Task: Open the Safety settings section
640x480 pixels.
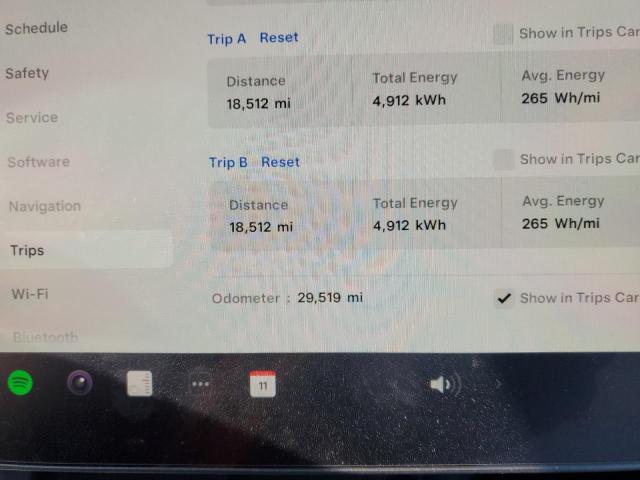Action: coord(27,73)
